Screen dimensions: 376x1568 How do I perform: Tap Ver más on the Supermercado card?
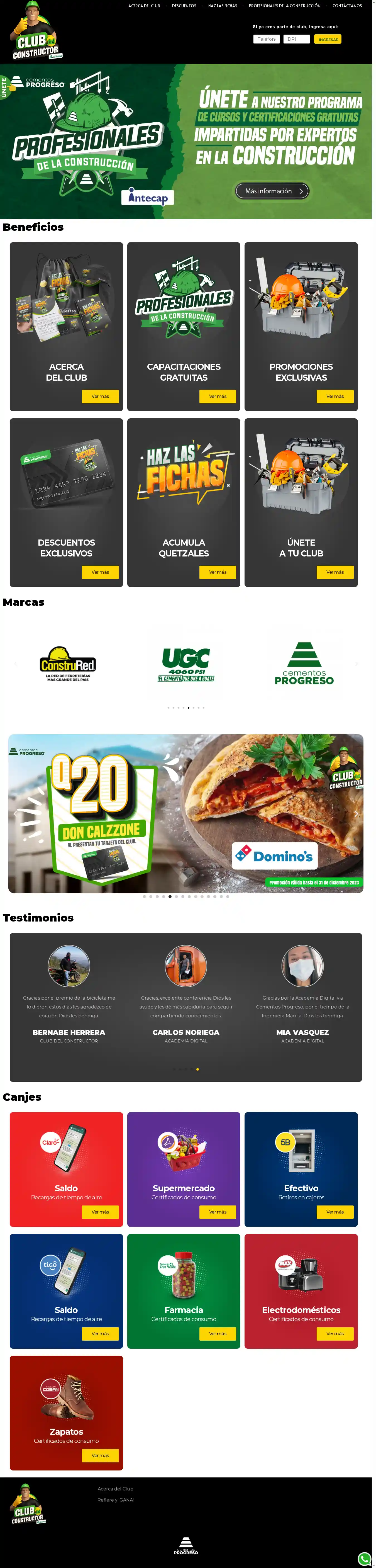pyautogui.click(x=217, y=1212)
